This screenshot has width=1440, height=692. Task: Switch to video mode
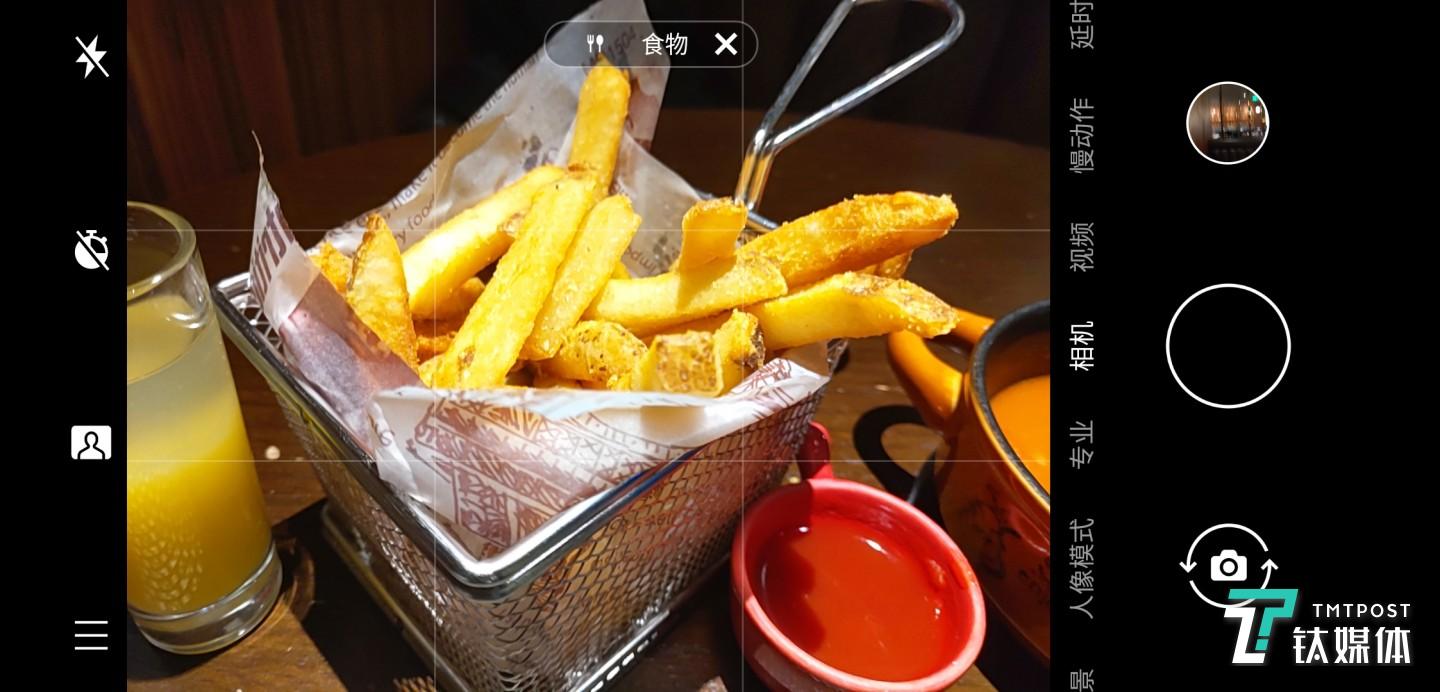click(1082, 246)
